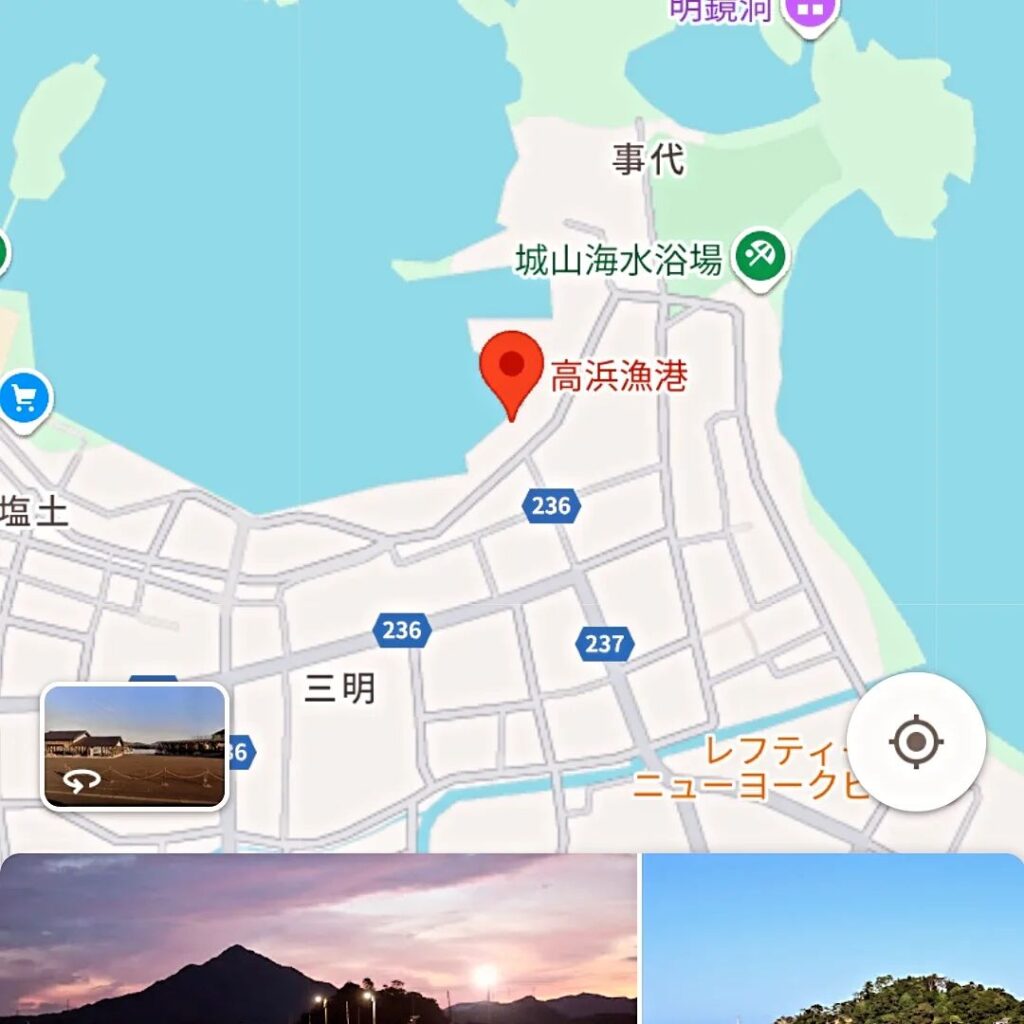
Task: Open the sunset mountain photo
Action: coord(318,938)
